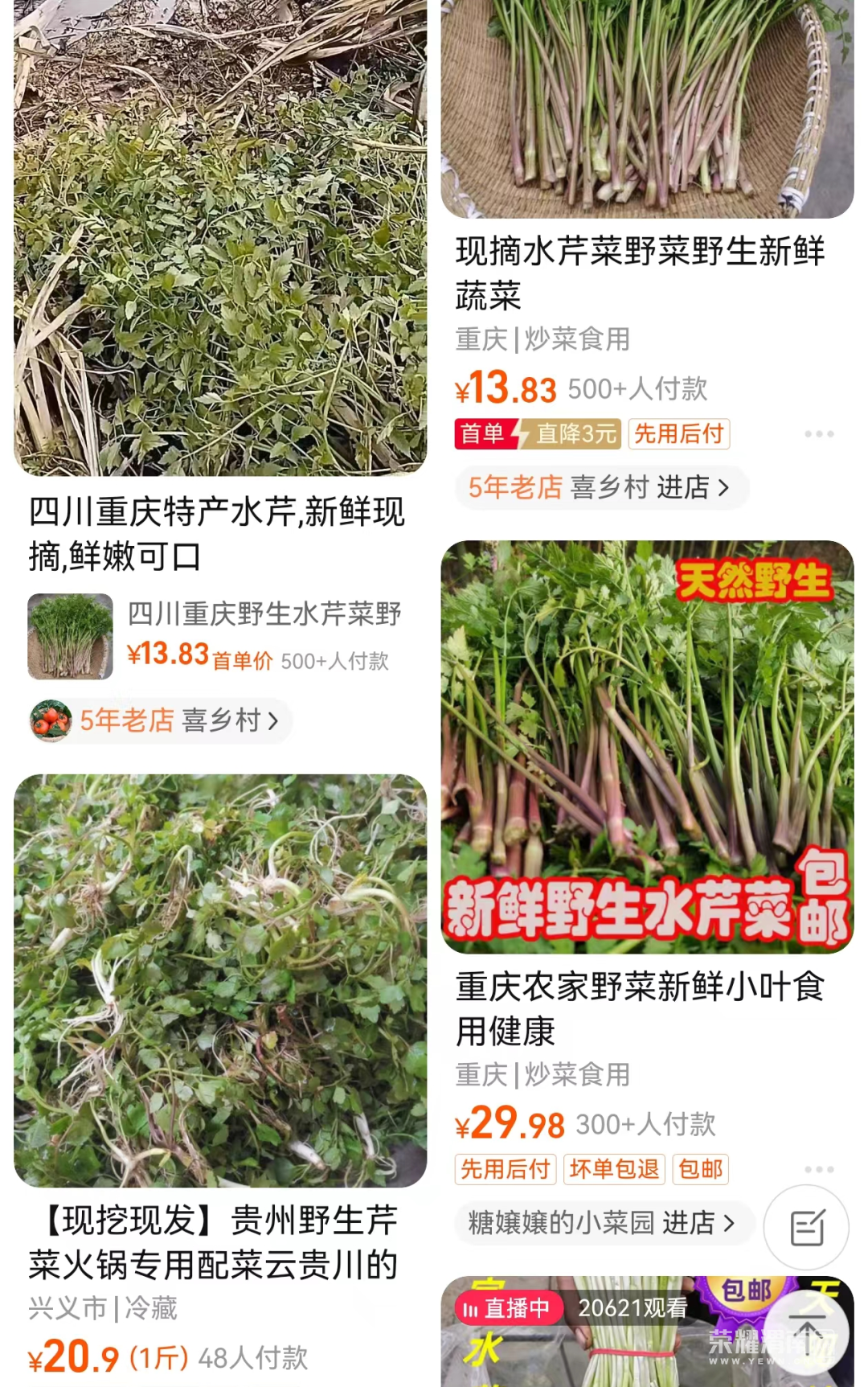Visit the 喜乡村 shop under 四川重庆特产水芹
Image resolution: width=868 pixels, height=1387 pixels.
coord(161,720)
